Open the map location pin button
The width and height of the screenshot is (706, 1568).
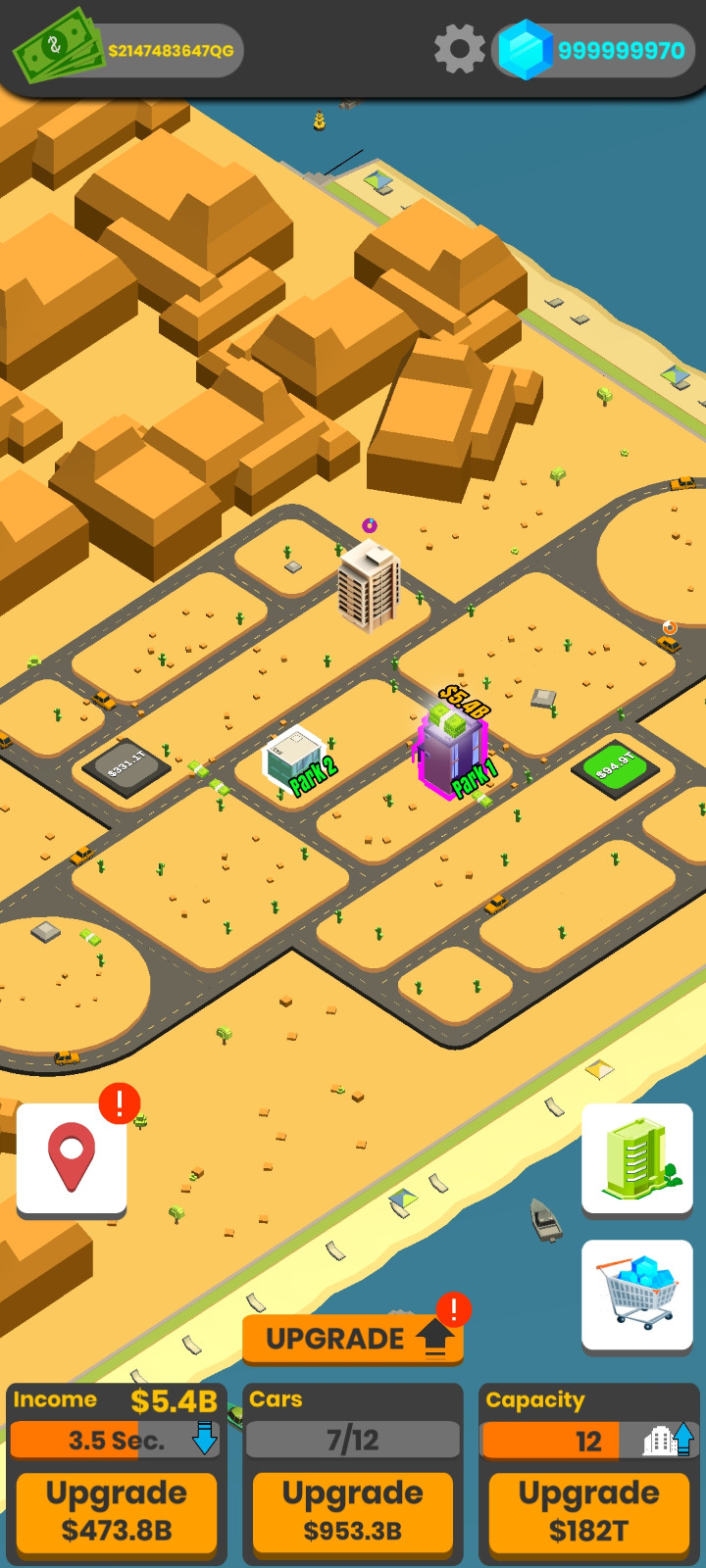click(72, 1157)
